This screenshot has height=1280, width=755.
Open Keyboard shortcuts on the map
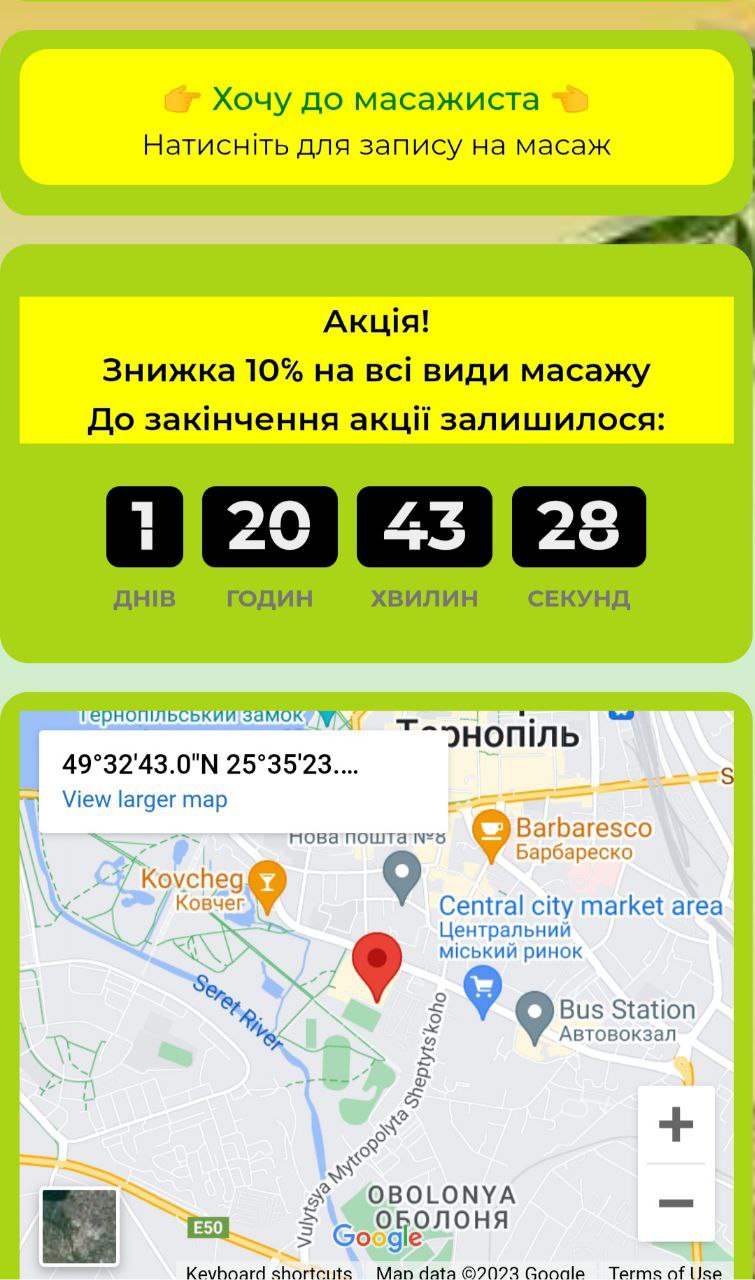click(269, 1272)
